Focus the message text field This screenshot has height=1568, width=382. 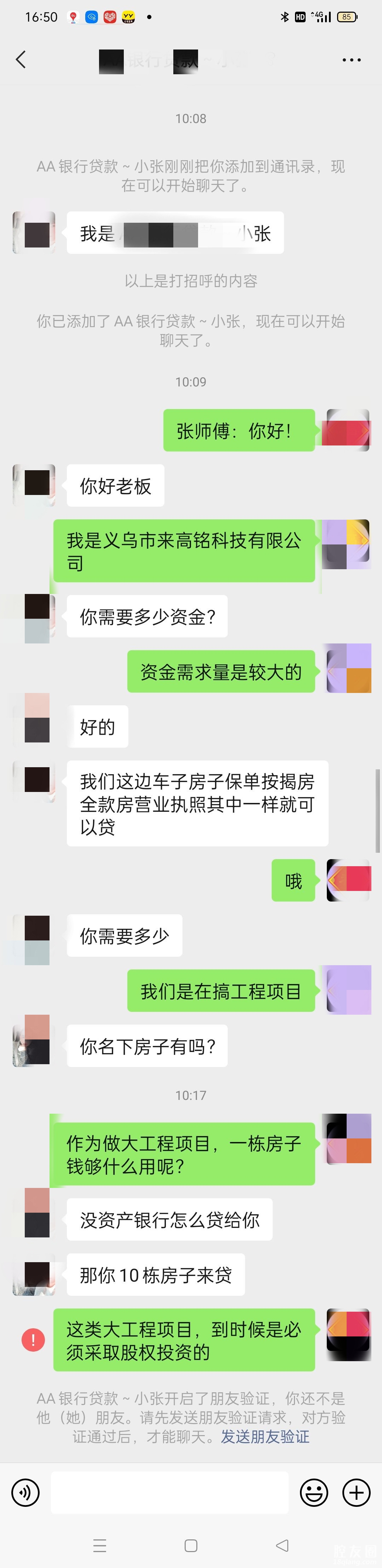169,1492
